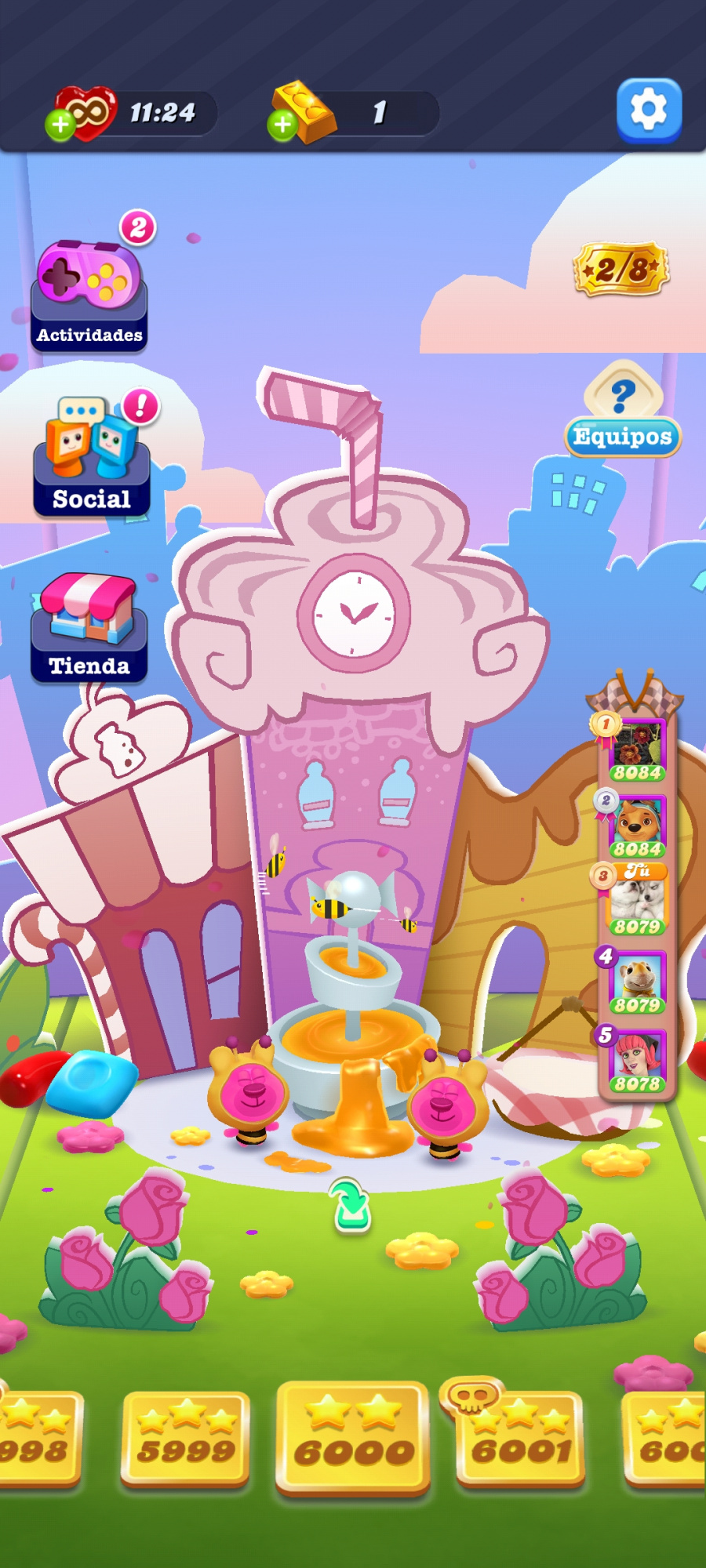Open the second-place player's profile
Image resolution: width=706 pixels, height=1568 pixels.
[x=636, y=826]
